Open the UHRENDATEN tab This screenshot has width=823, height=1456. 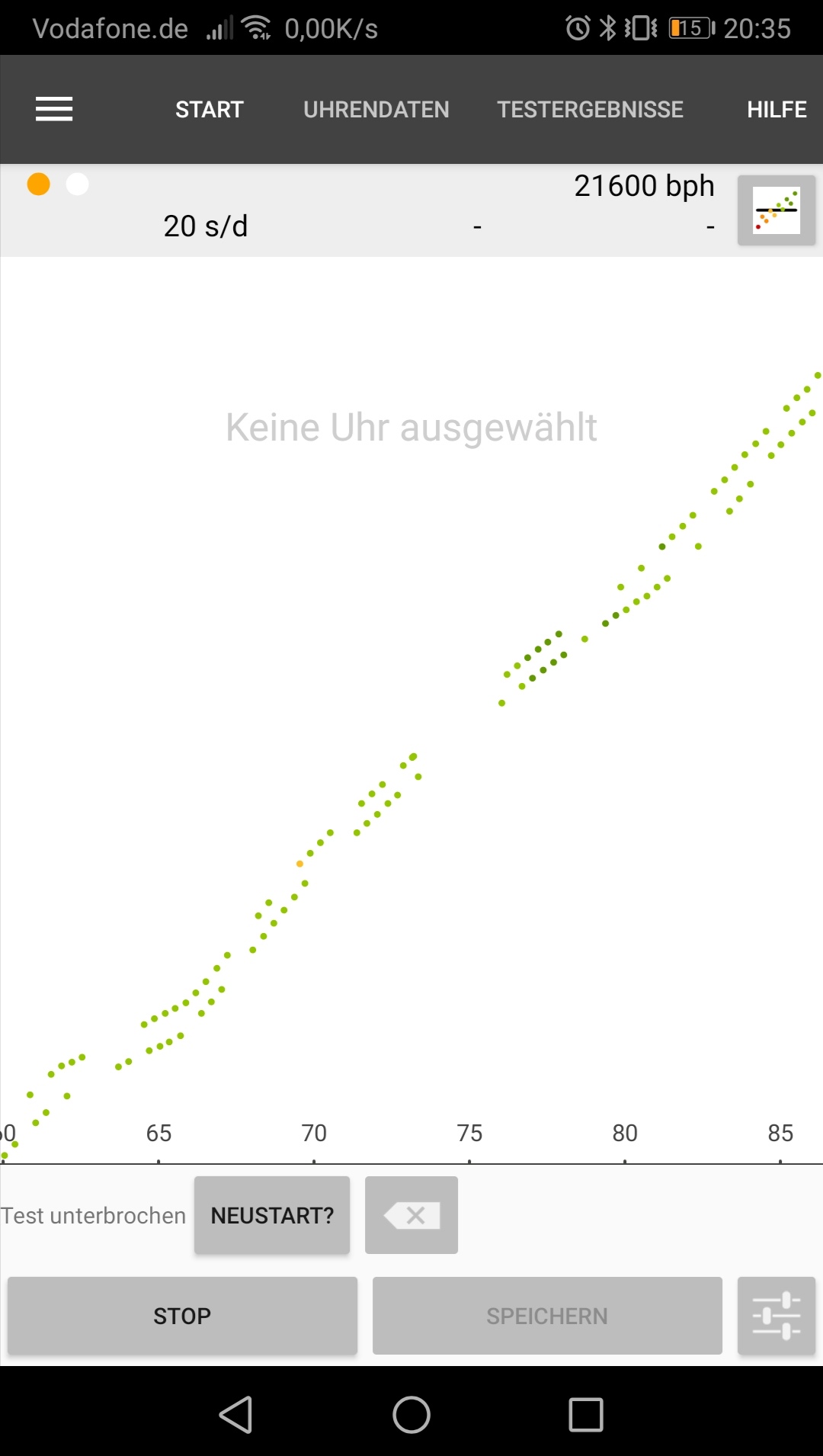pyautogui.click(x=376, y=110)
